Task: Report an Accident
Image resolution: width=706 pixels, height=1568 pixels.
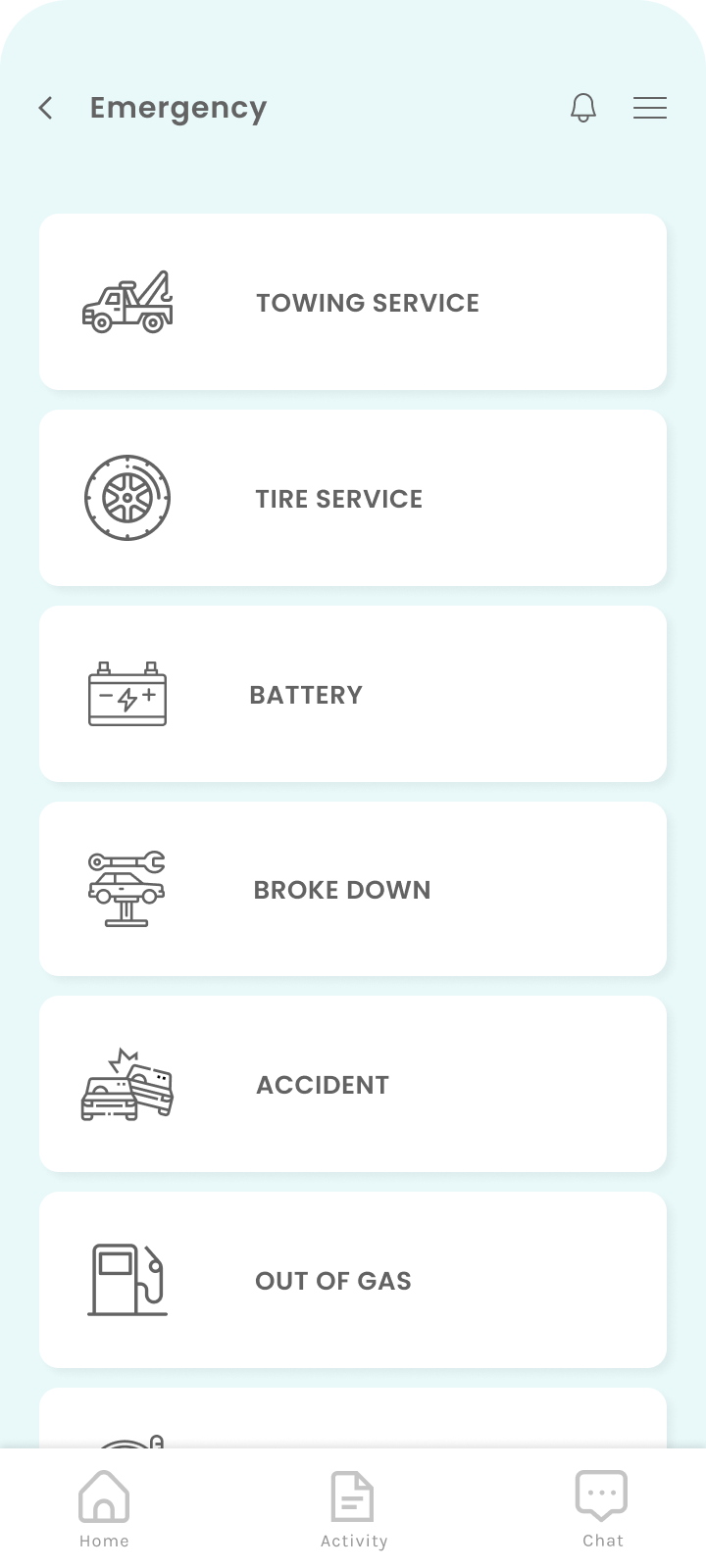Action: (x=353, y=1084)
